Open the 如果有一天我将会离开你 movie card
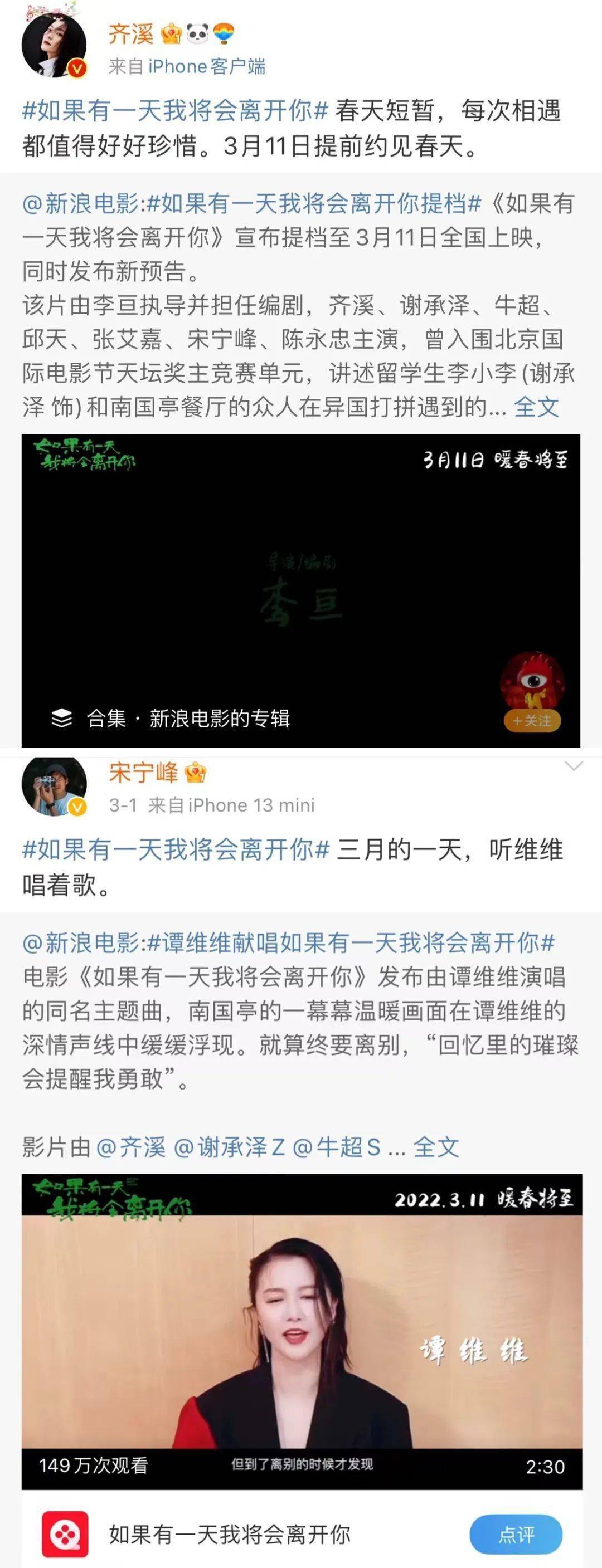602x1568 pixels. (230, 1535)
